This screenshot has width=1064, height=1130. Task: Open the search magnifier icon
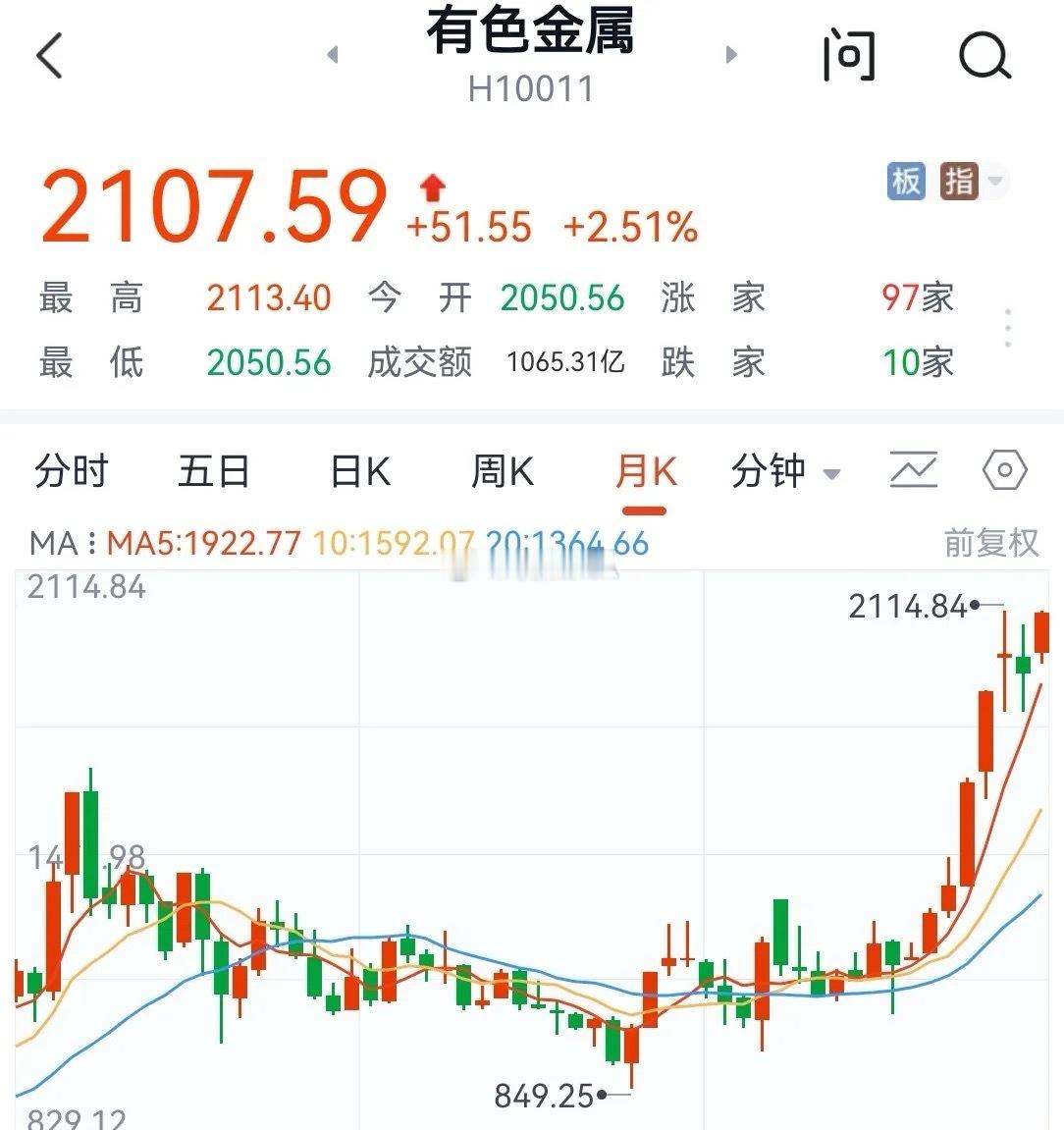985,57
